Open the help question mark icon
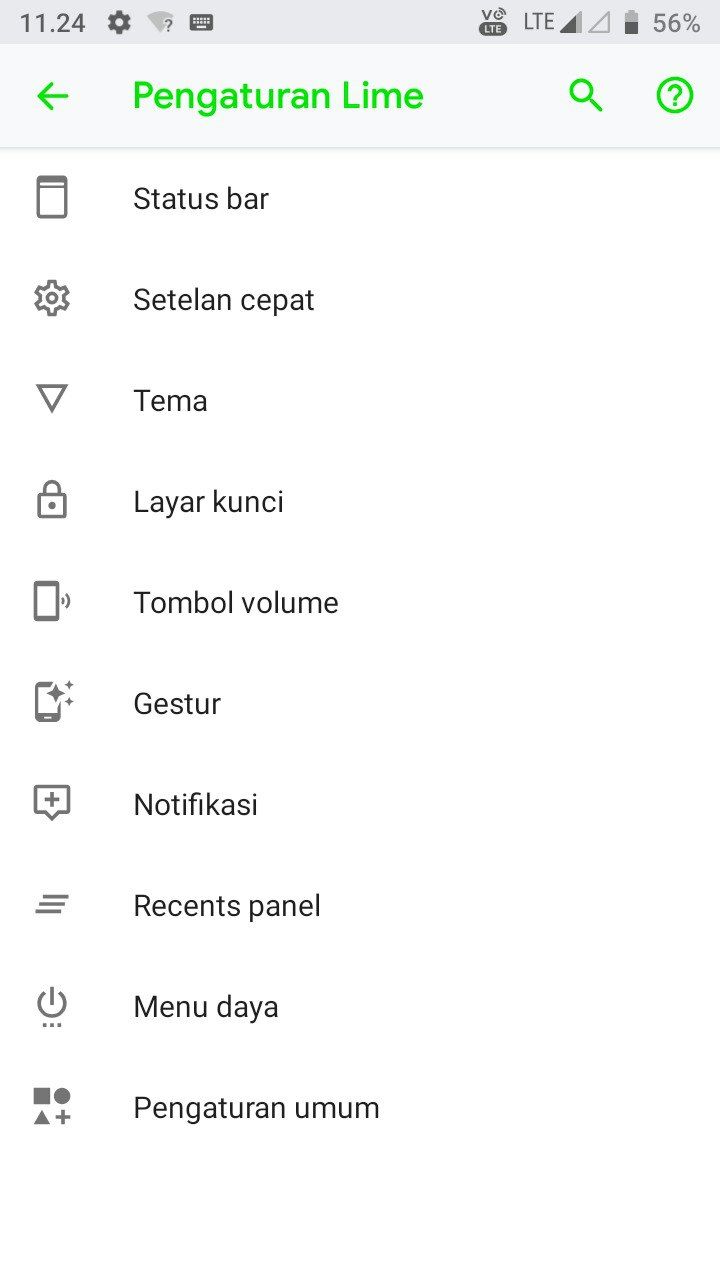 675,96
